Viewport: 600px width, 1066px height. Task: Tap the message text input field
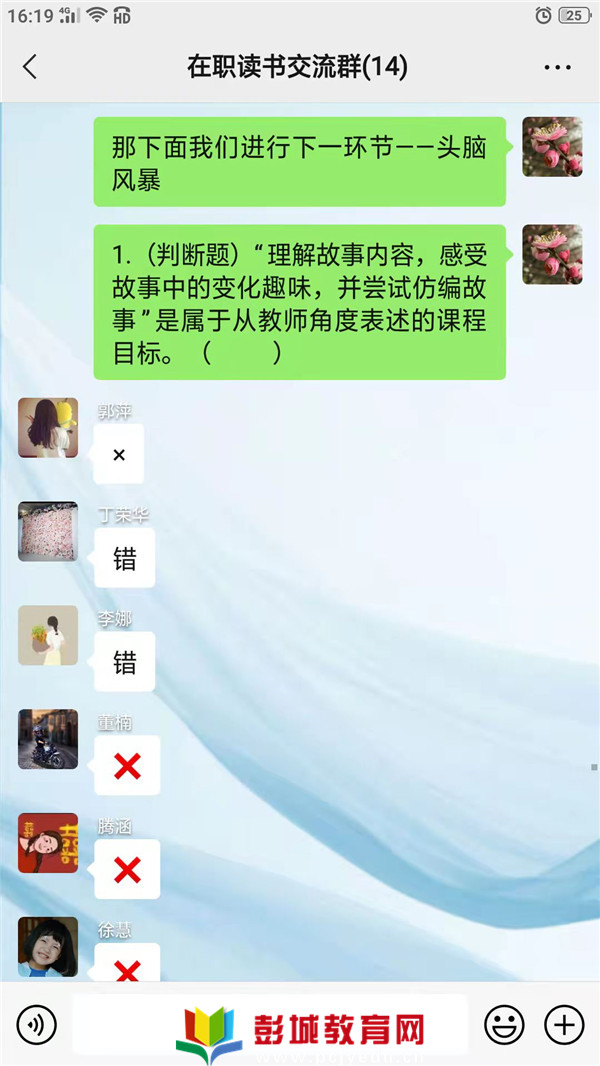click(x=270, y=1024)
